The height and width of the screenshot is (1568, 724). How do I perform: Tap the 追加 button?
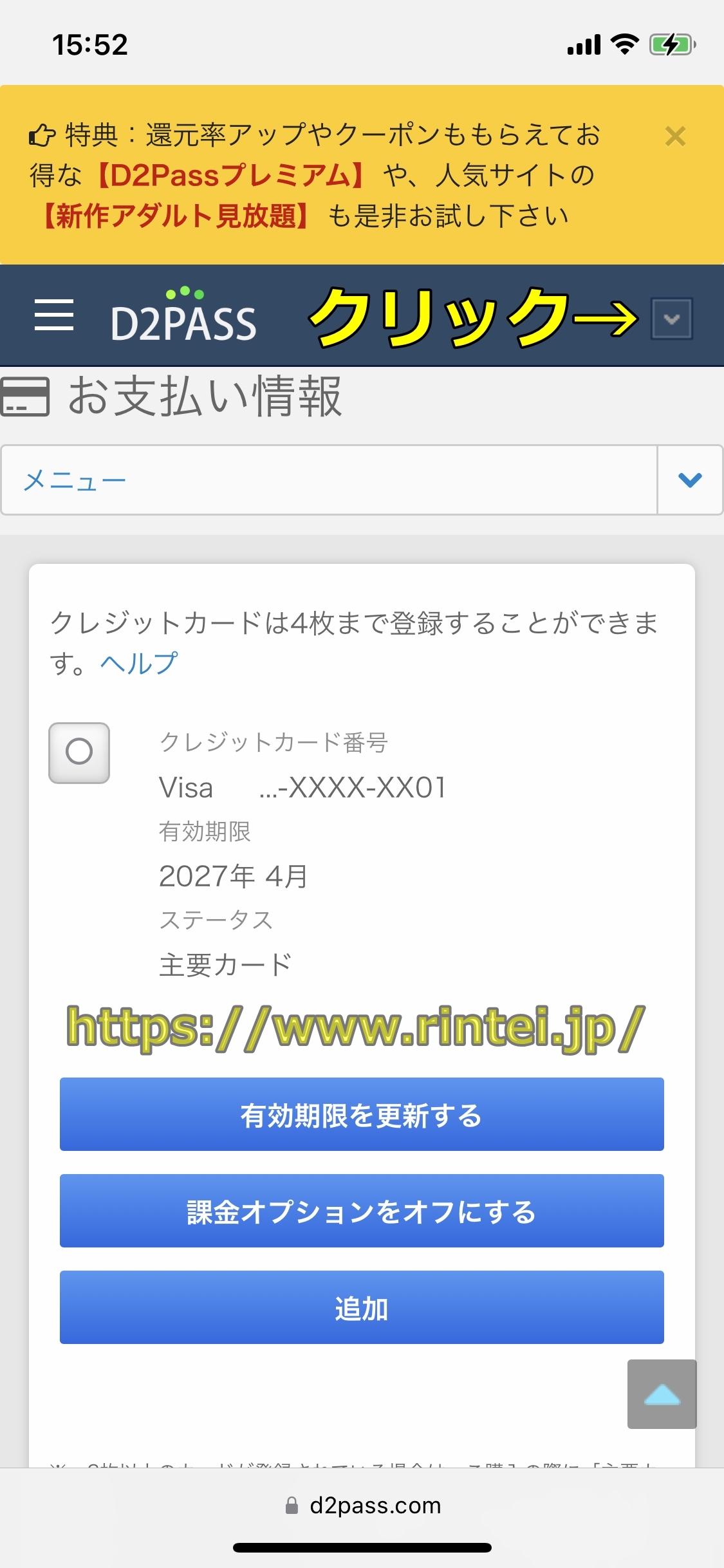[x=362, y=1307]
